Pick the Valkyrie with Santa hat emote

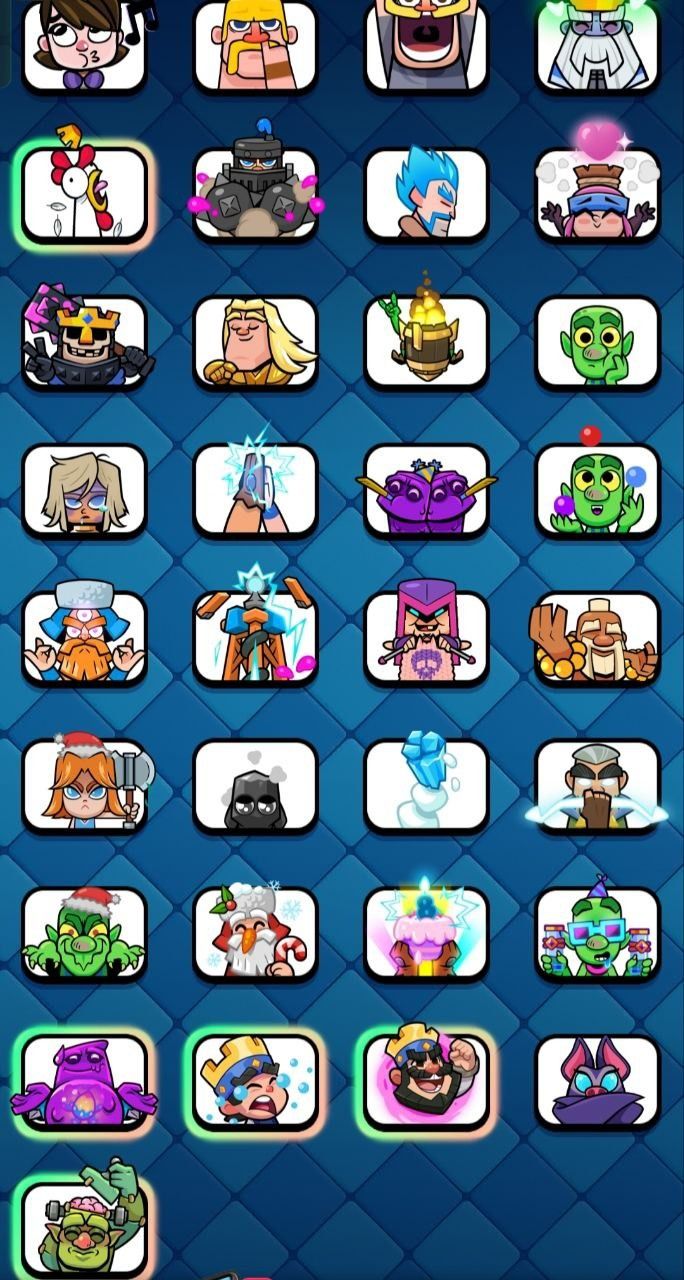tap(84, 786)
